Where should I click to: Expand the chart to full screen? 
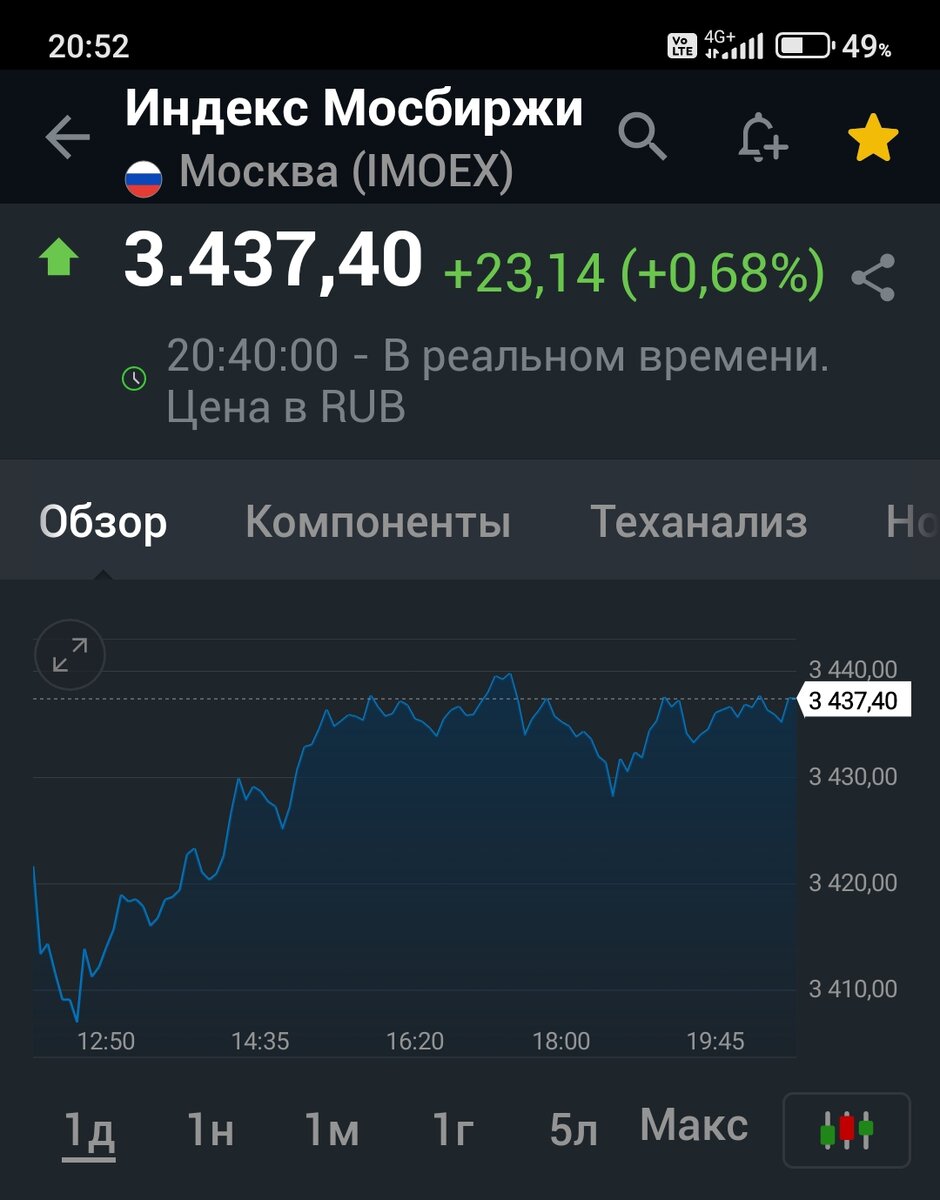69,655
